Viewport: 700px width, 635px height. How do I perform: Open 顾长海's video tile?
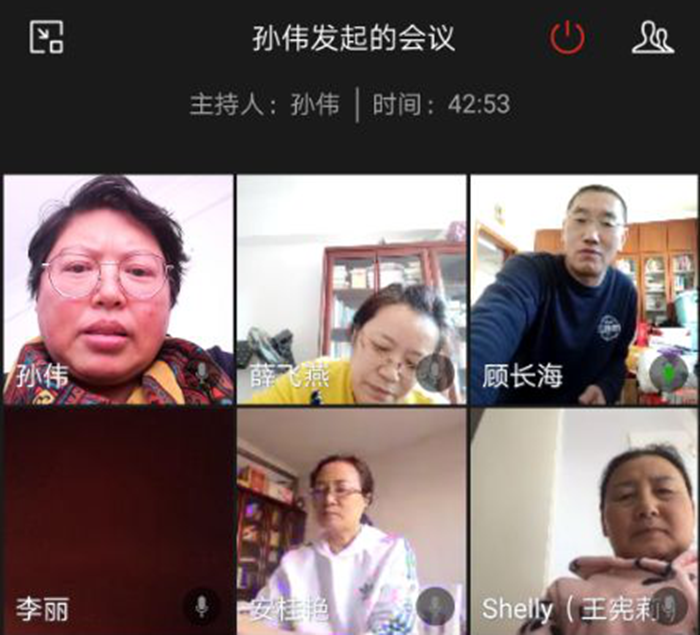(x=584, y=289)
